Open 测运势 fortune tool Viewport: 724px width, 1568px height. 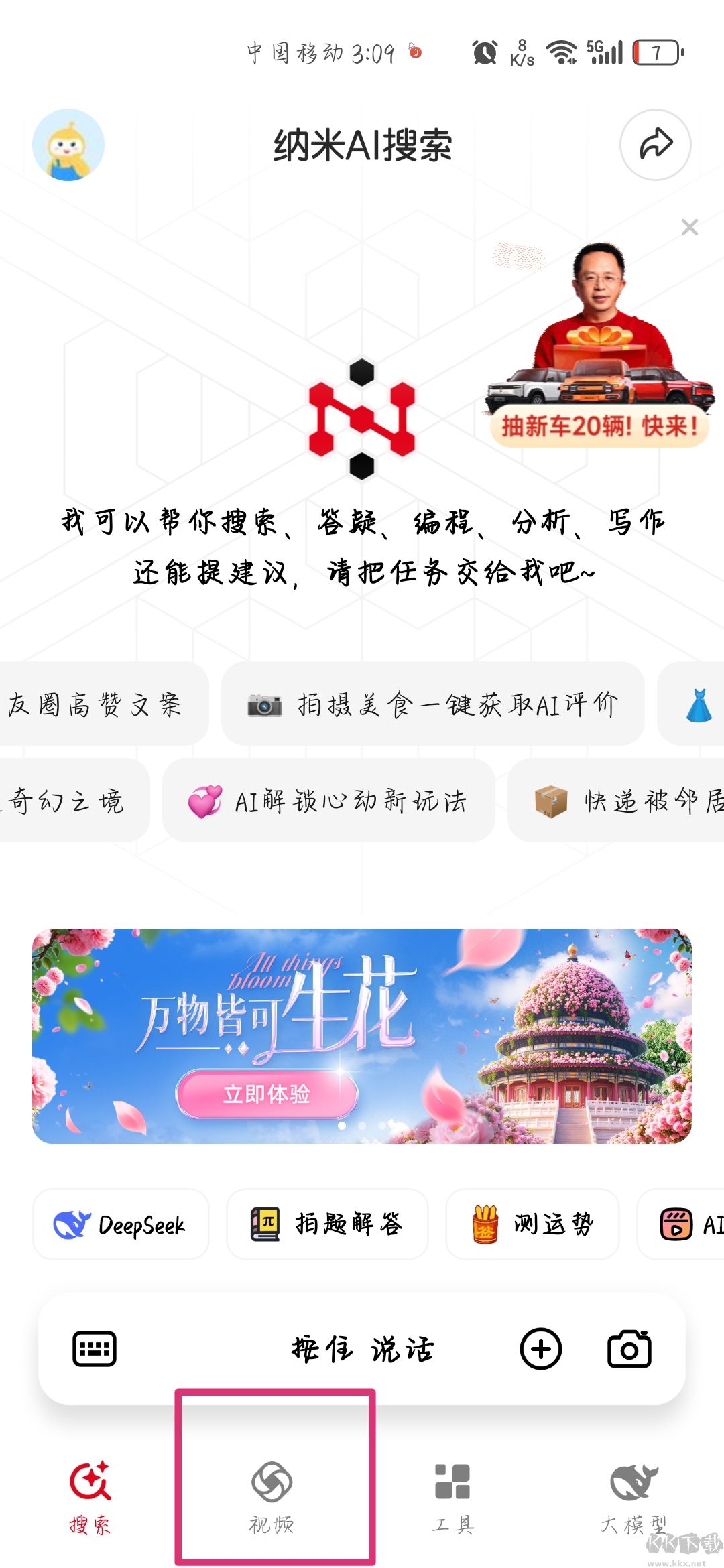(533, 1224)
